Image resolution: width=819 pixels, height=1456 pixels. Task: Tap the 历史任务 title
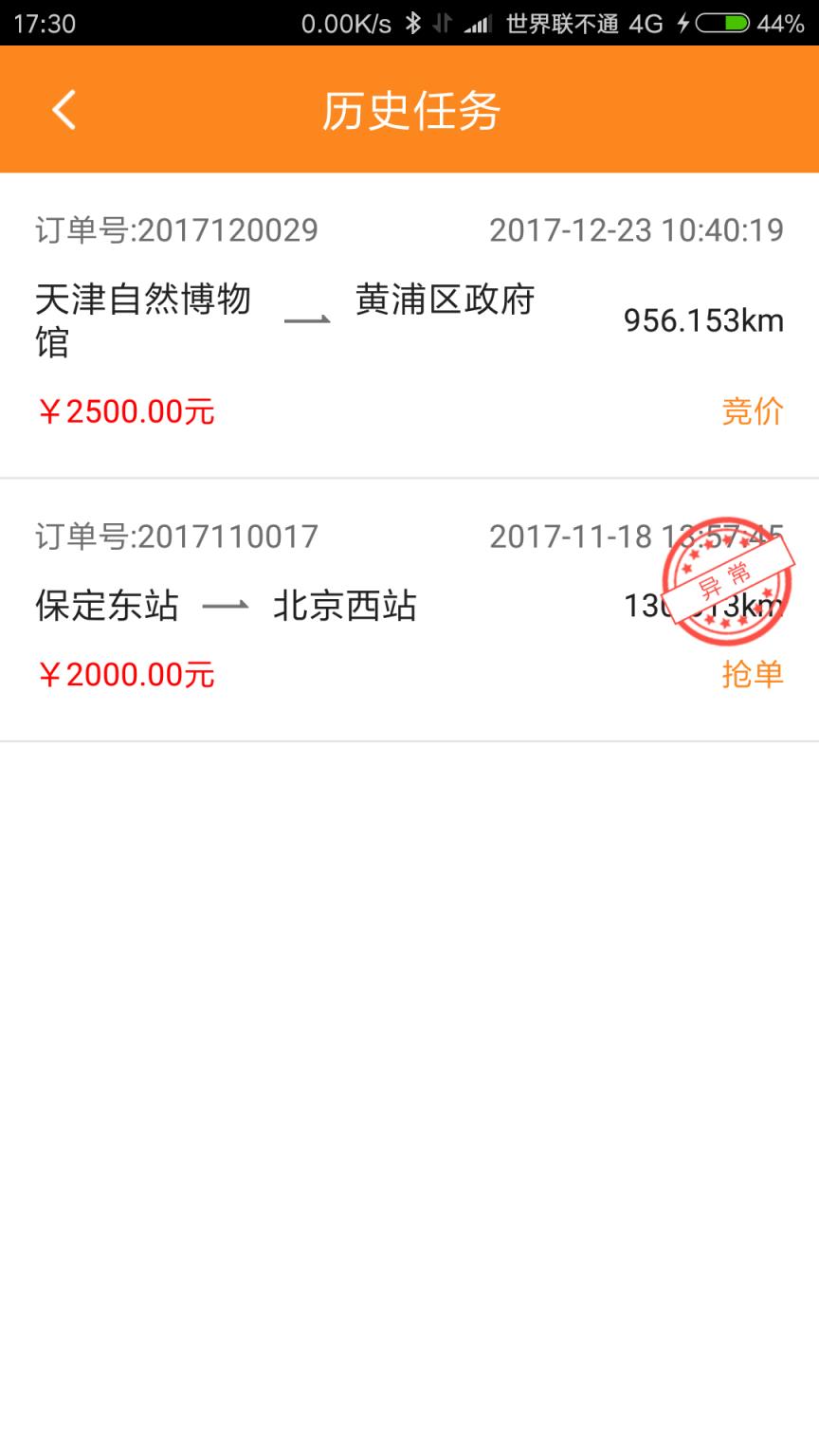click(x=409, y=109)
